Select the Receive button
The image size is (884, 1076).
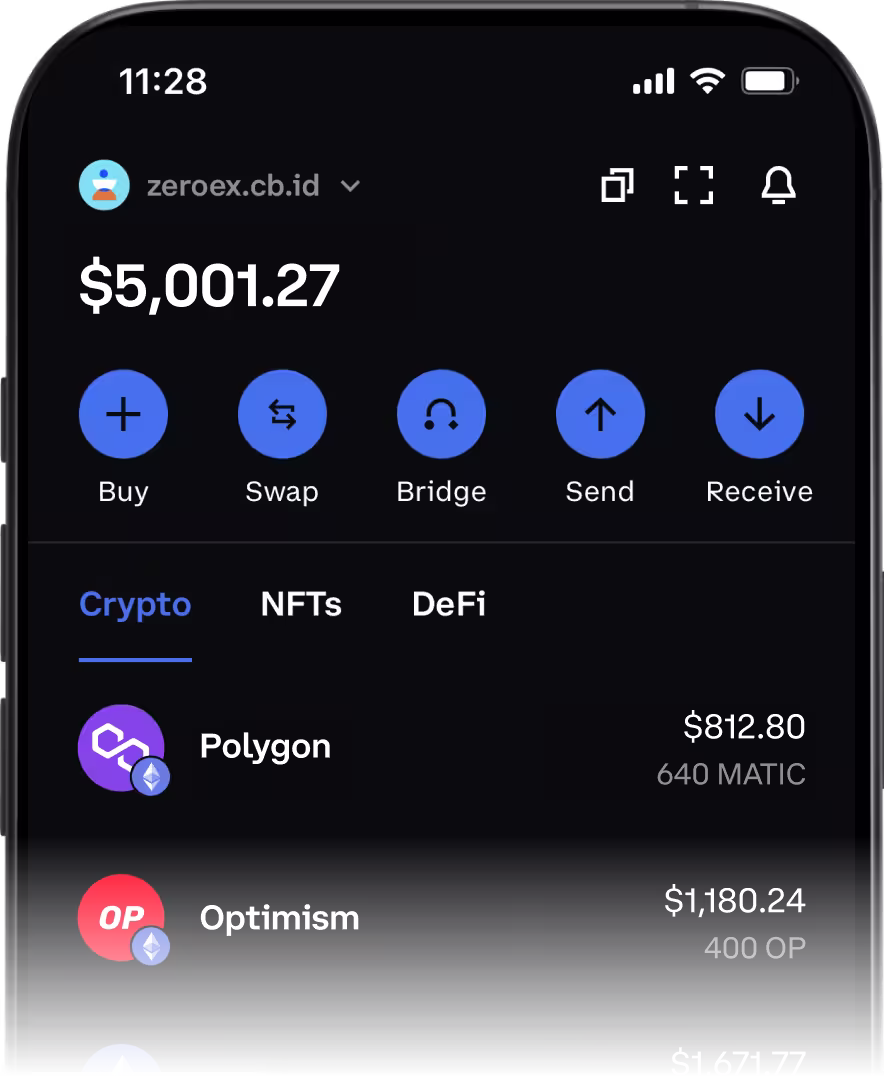(x=759, y=415)
